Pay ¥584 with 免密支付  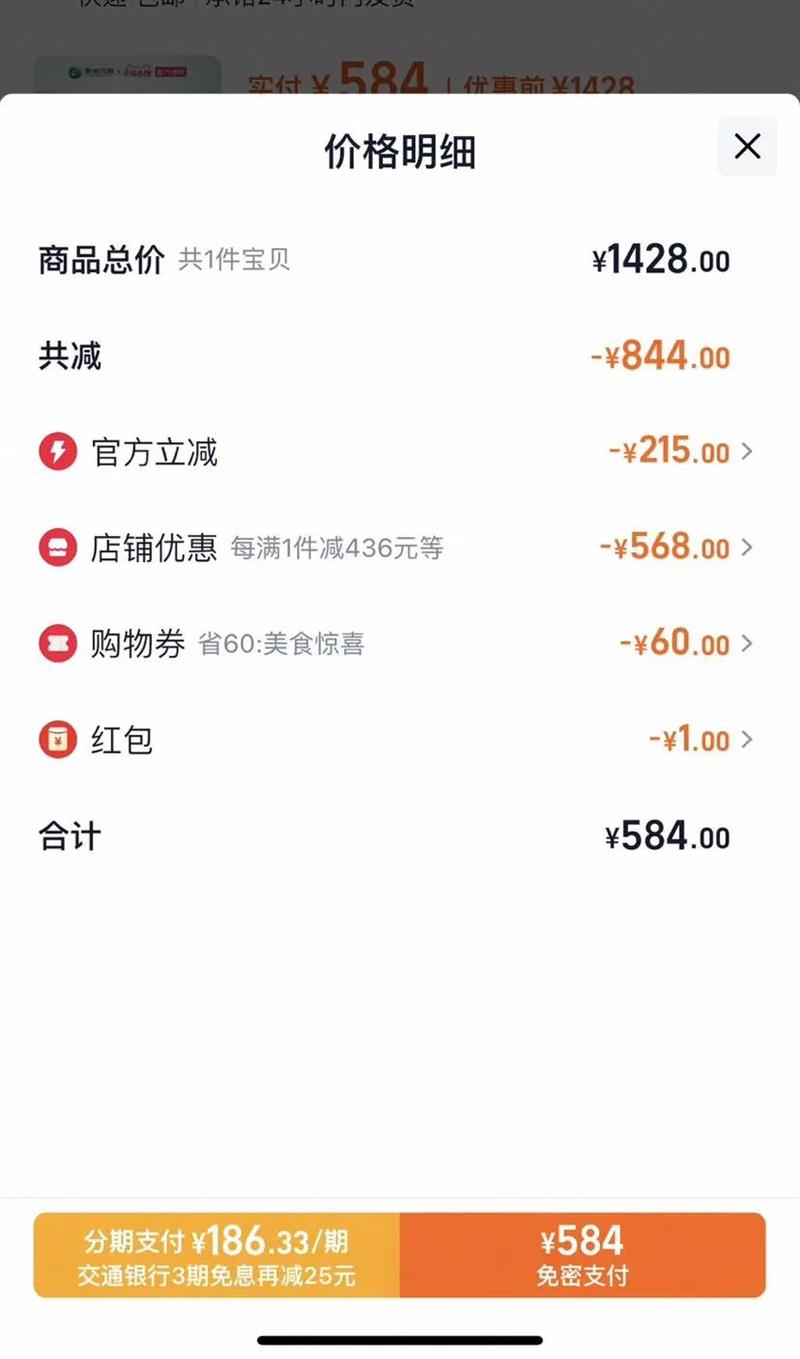[582, 1255]
